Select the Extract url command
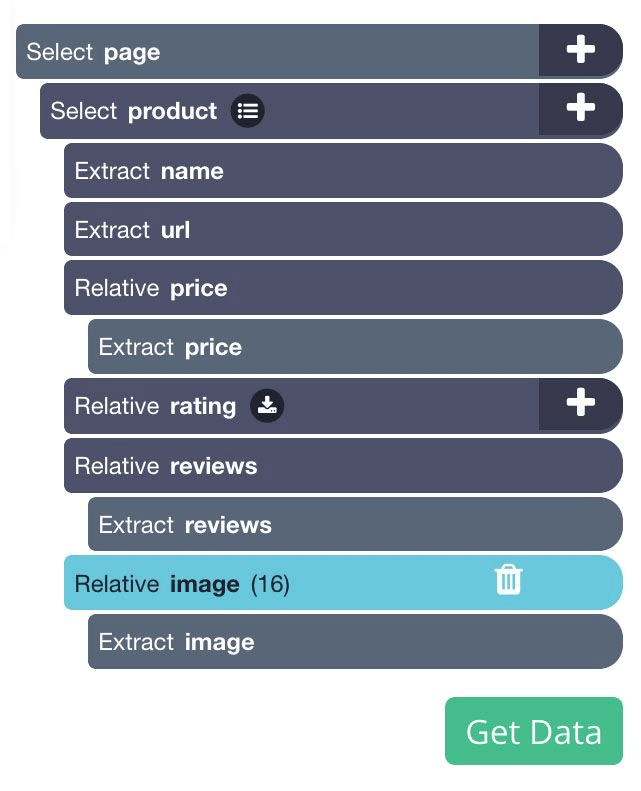Screen dimensions: 641x791 pyautogui.click(x=342, y=230)
